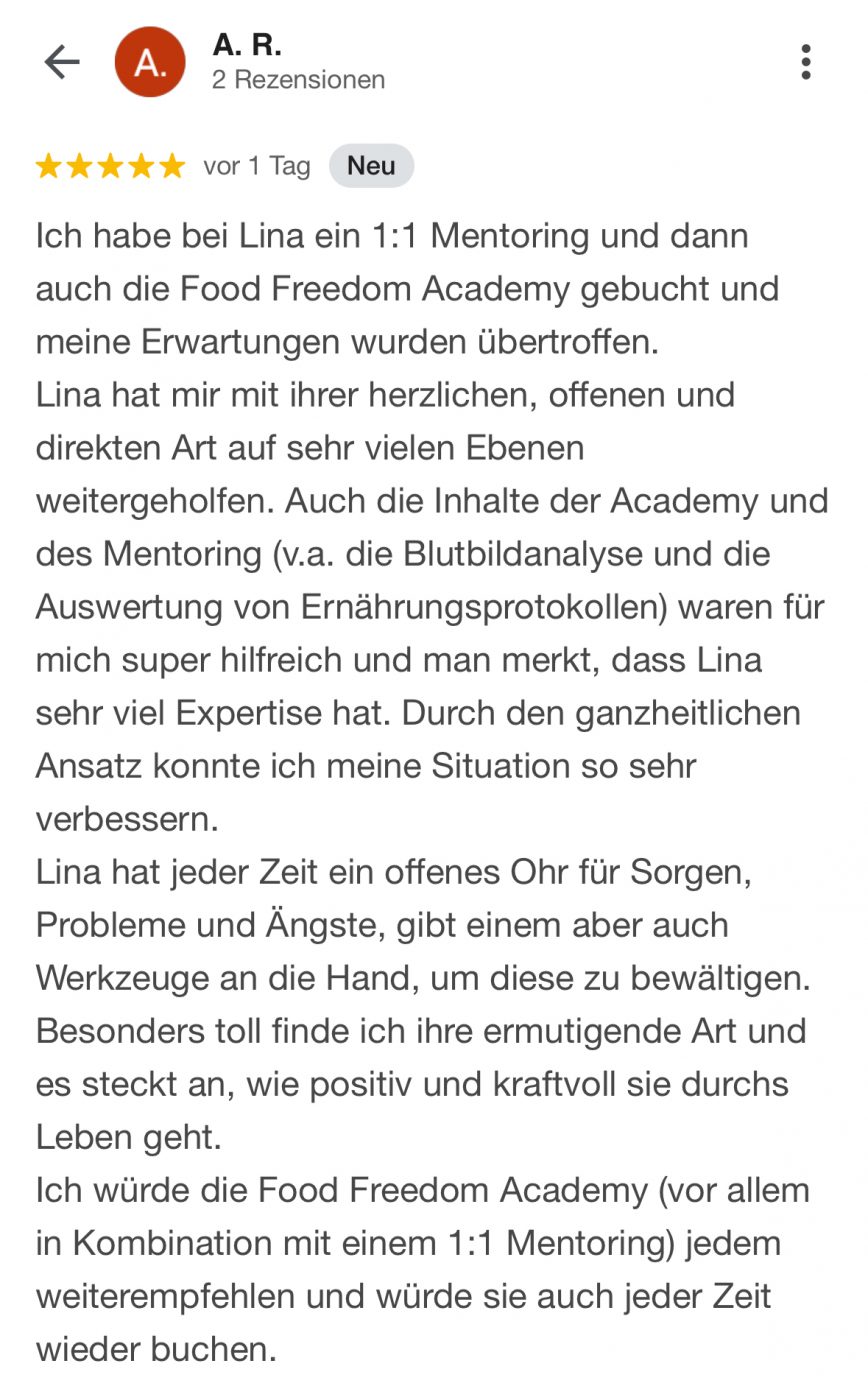
Task: Open the 2 Rezensionen reviewer link
Action: point(297,80)
